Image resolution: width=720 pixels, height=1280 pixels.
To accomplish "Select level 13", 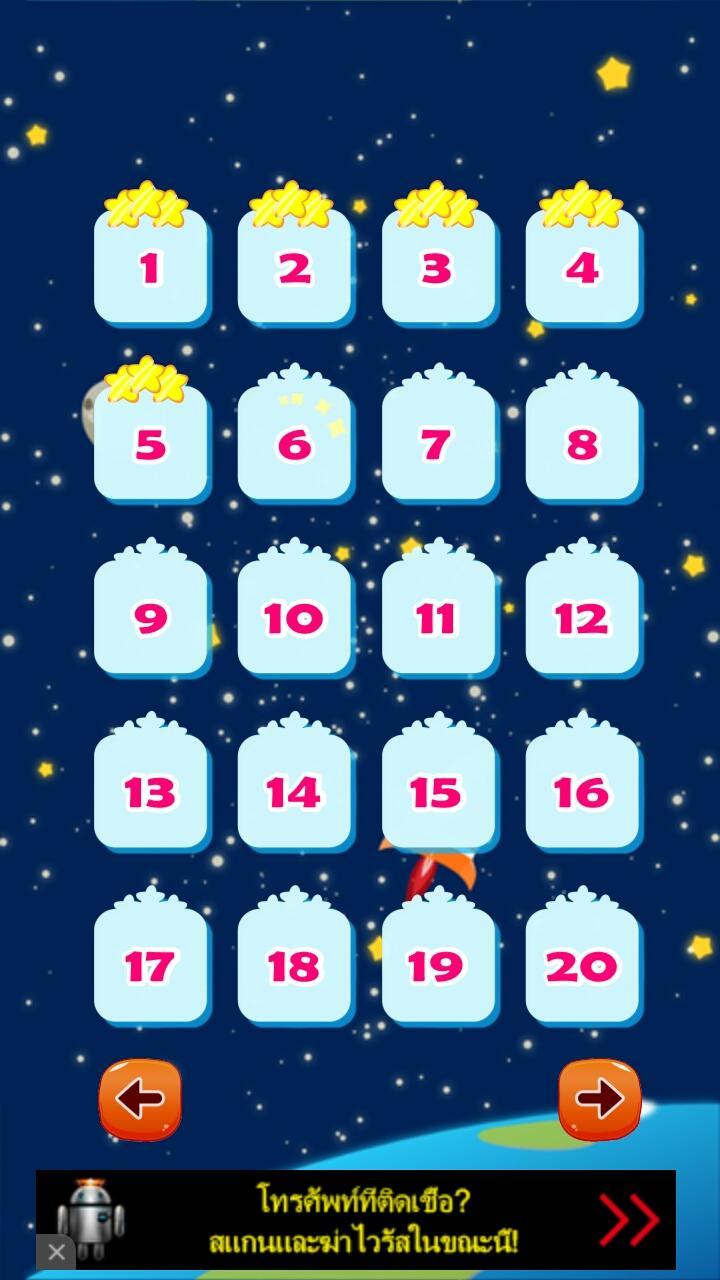I will tap(150, 792).
